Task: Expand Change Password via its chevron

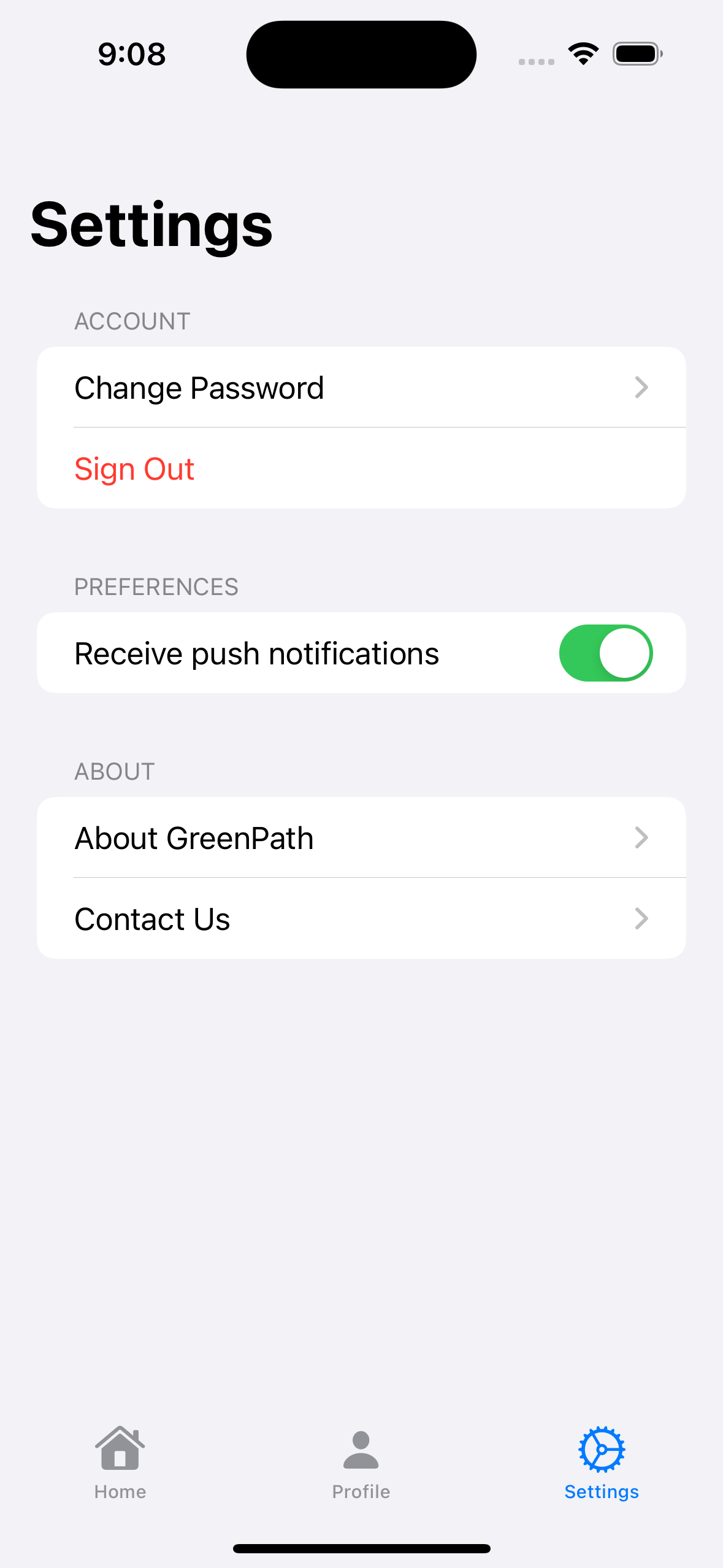Action: [642, 387]
